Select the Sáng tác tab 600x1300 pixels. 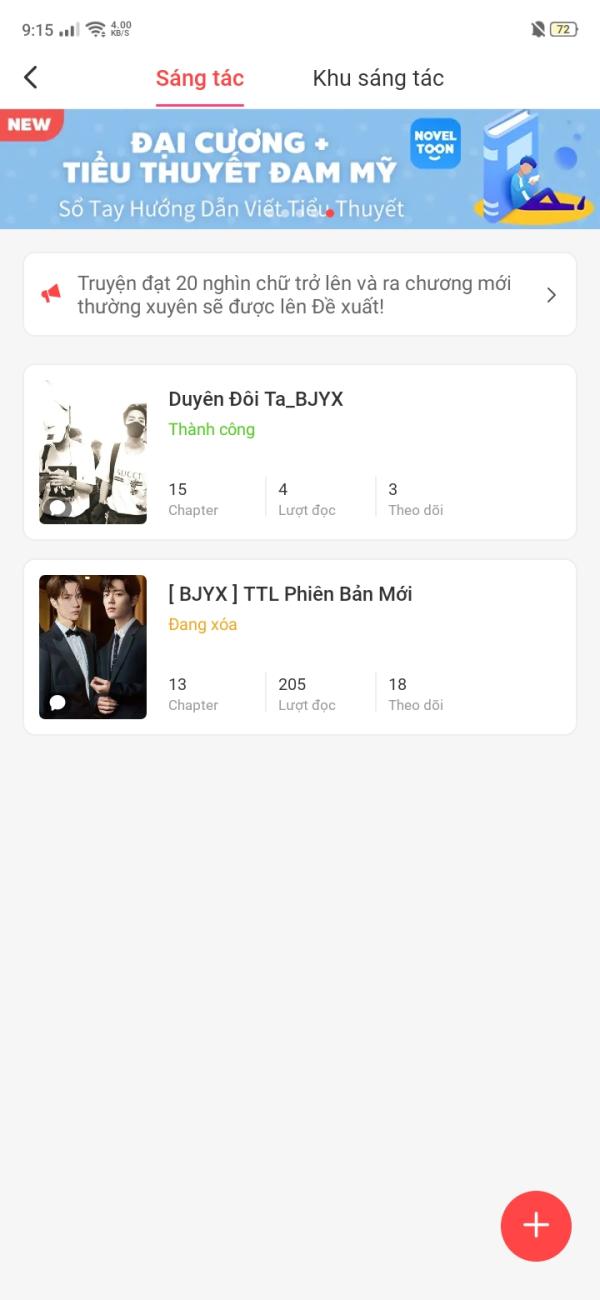click(x=200, y=78)
